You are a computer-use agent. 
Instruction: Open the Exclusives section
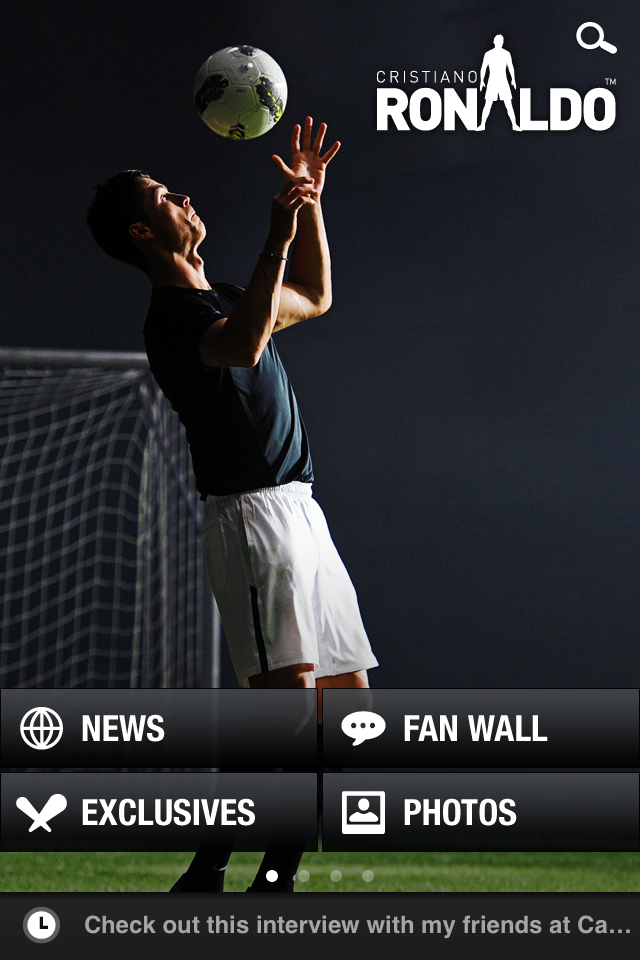(x=158, y=812)
